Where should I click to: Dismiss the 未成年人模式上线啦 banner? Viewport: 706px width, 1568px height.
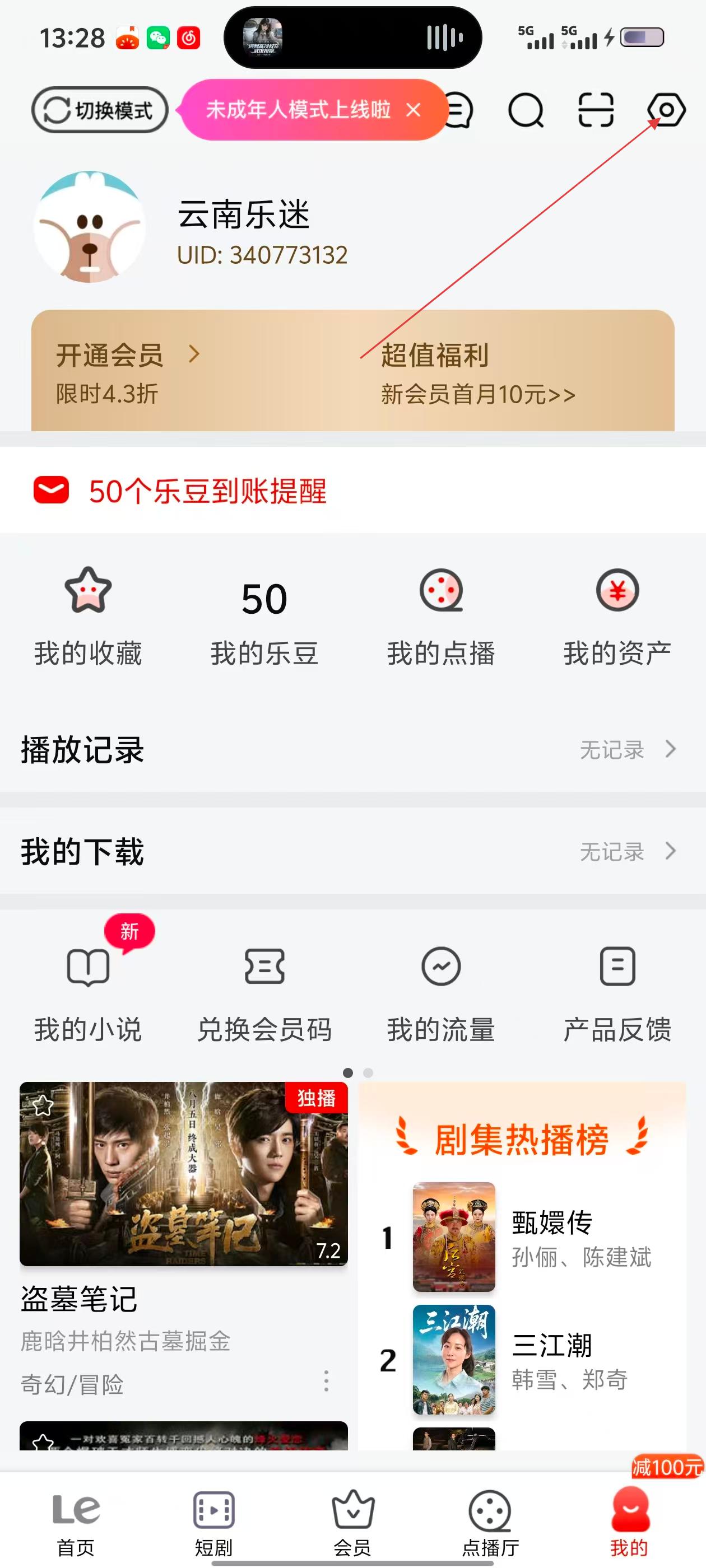[x=414, y=110]
